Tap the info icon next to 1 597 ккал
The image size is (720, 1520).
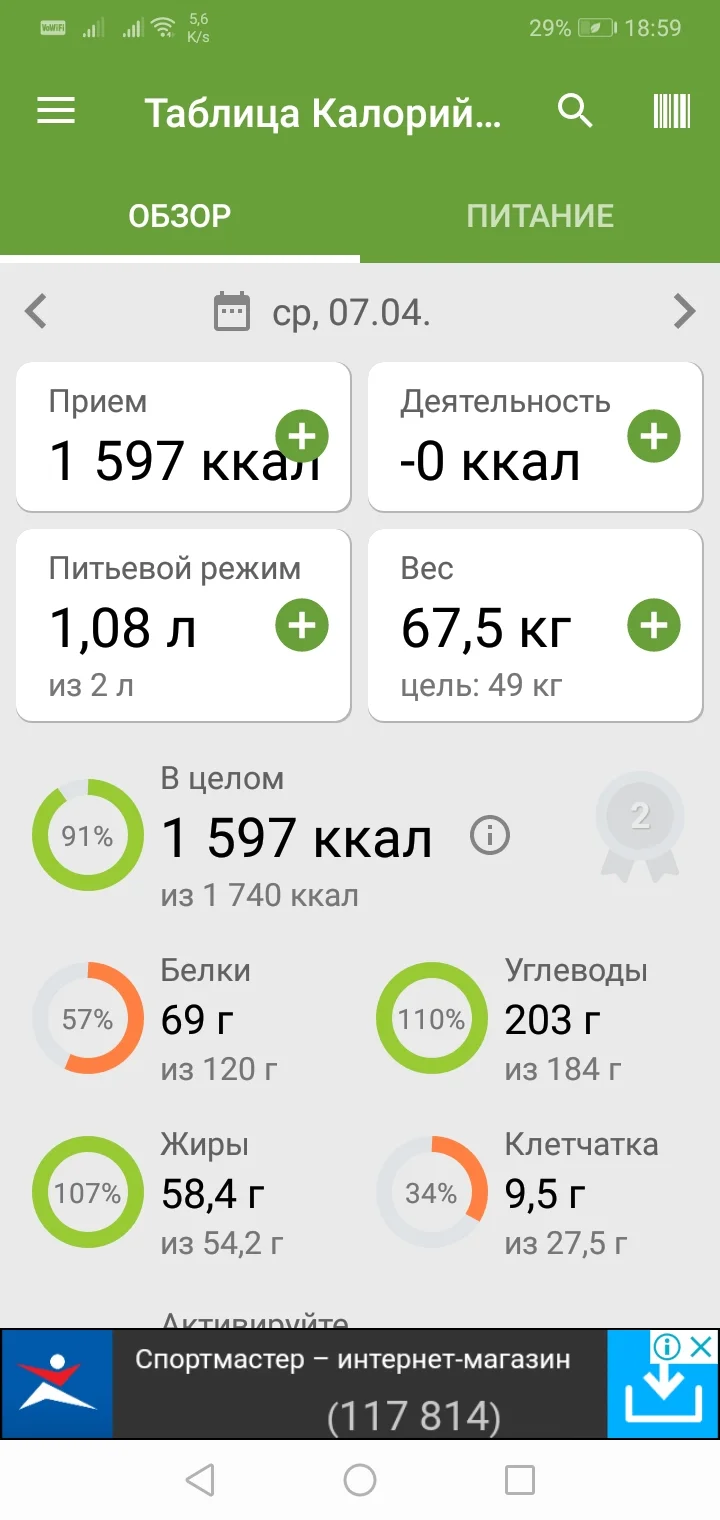[x=489, y=837]
